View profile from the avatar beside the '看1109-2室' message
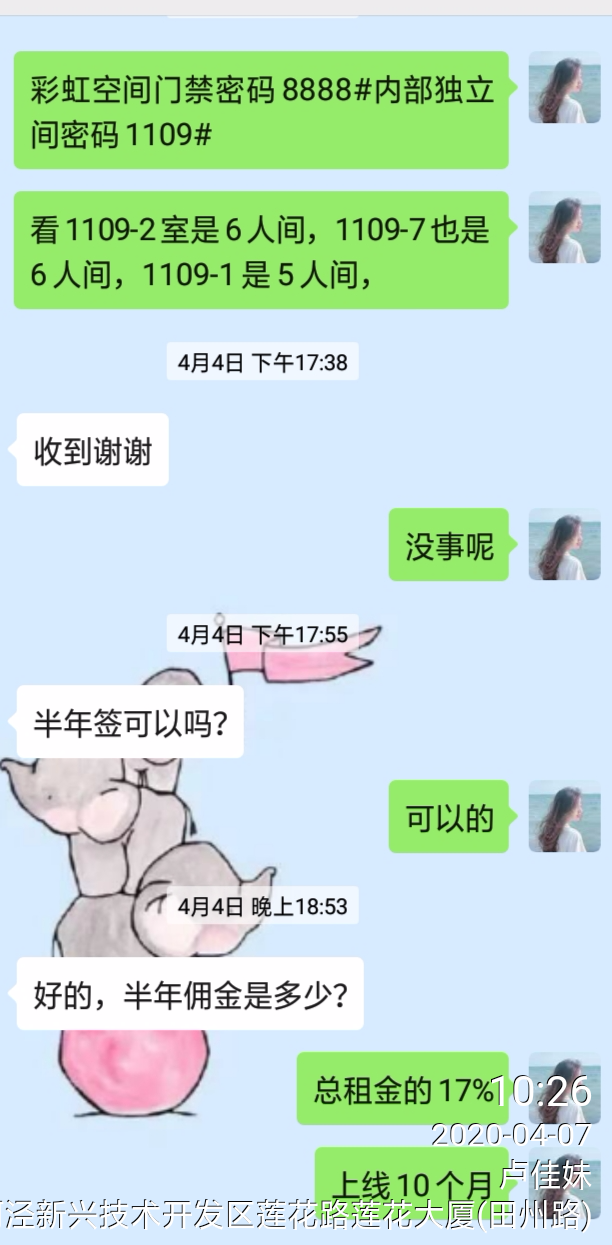Viewport: 612px width, 1245px height. click(x=564, y=228)
